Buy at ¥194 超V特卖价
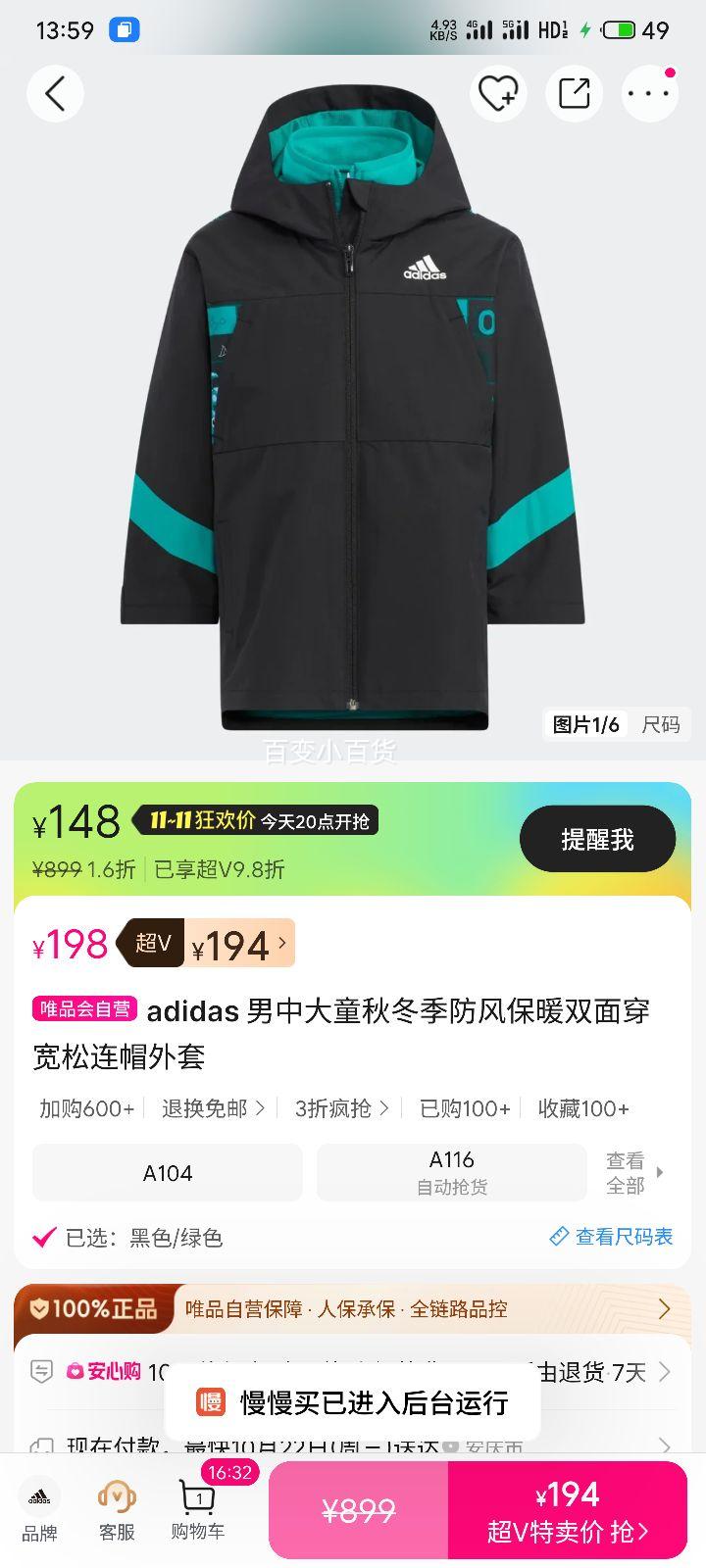706x1568 pixels. pos(568,1510)
